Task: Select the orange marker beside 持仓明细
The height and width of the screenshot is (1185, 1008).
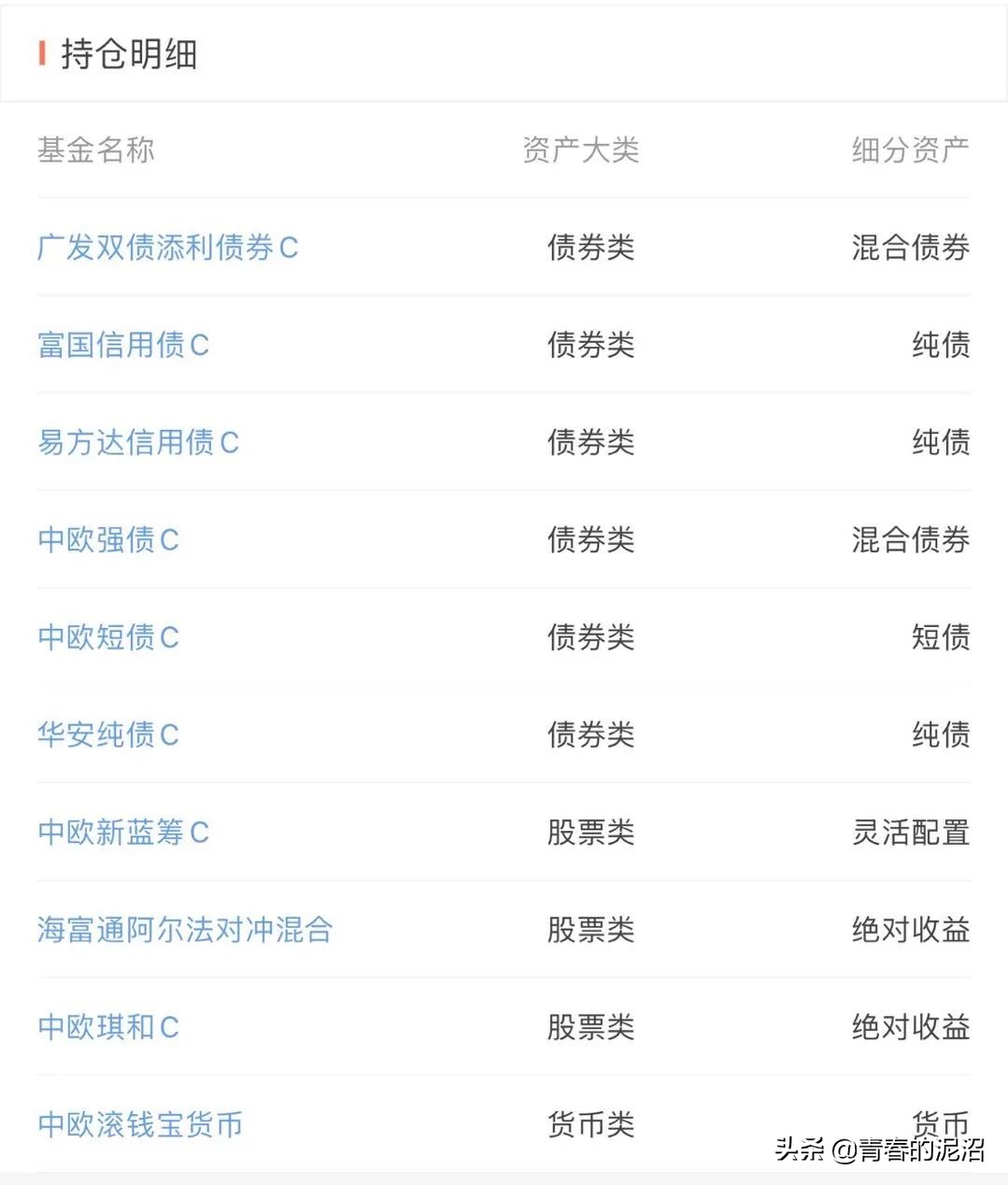Action: point(41,54)
